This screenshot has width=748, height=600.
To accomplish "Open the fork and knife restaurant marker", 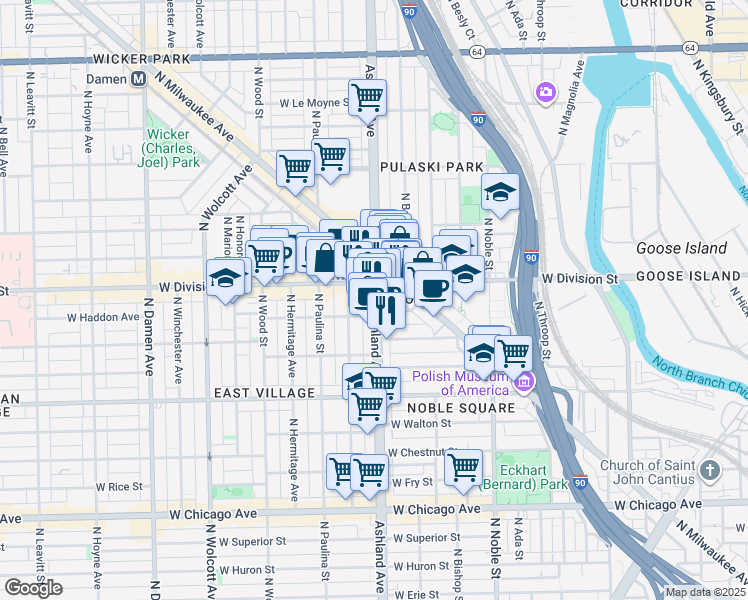I will [x=387, y=310].
